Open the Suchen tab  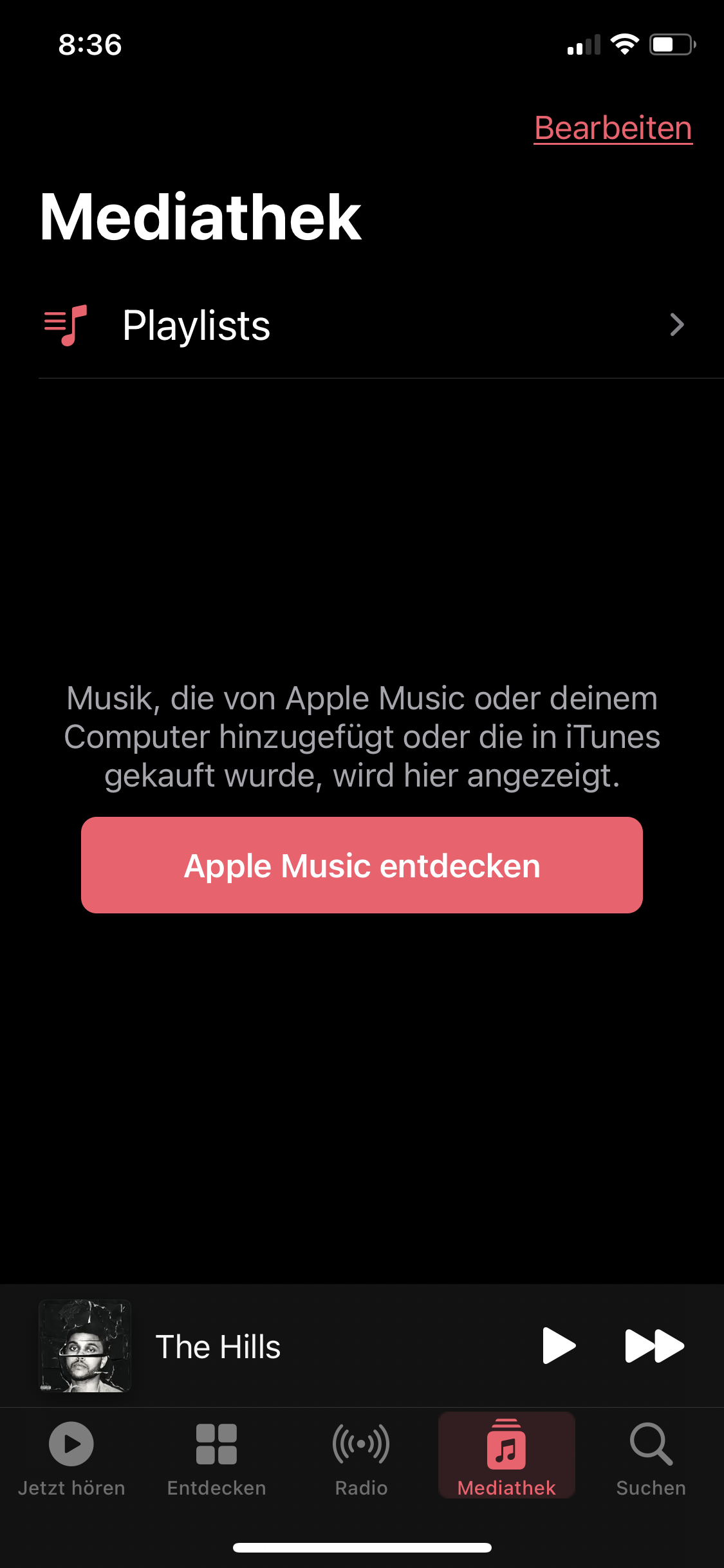pyautogui.click(x=651, y=1459)
